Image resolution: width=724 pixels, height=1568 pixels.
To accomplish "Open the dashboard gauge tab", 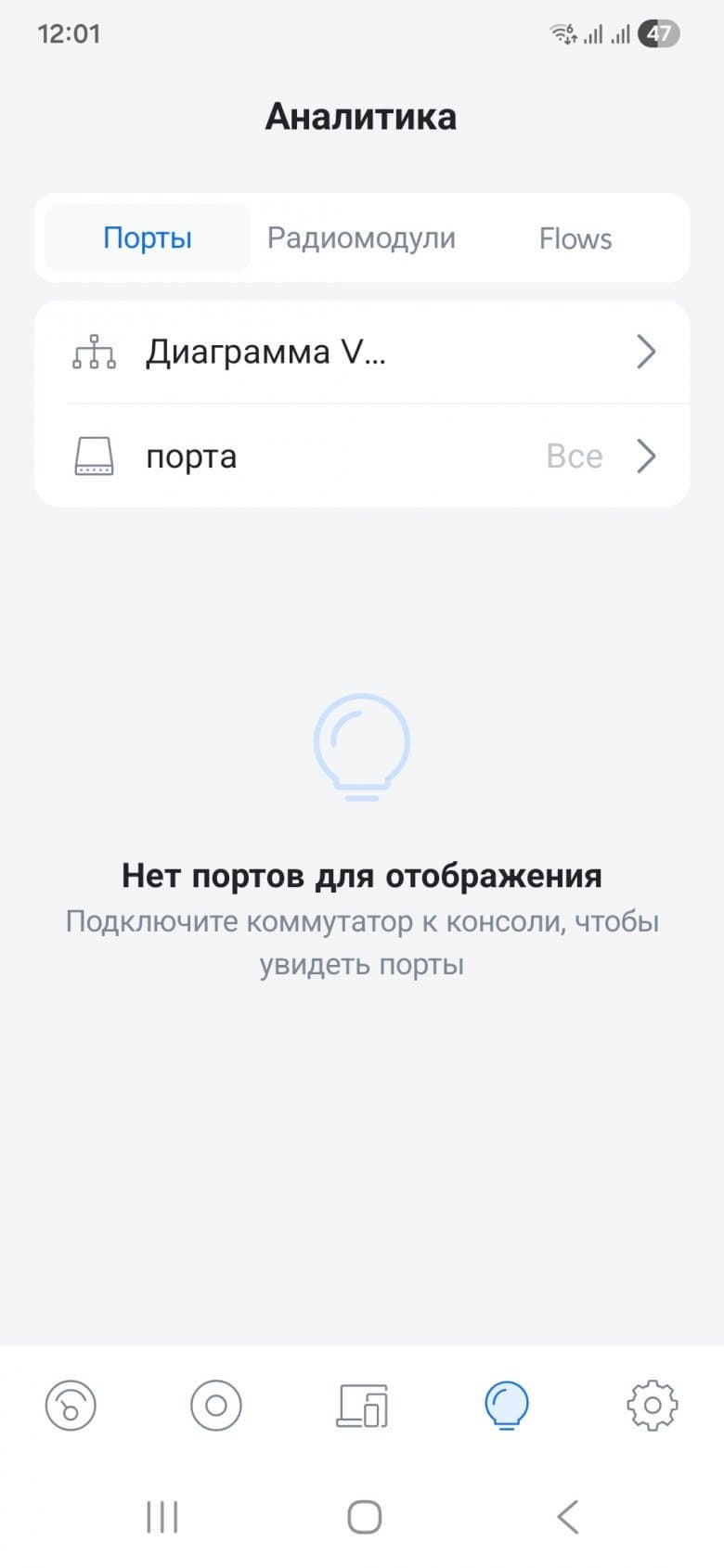I will [71, 1407].
